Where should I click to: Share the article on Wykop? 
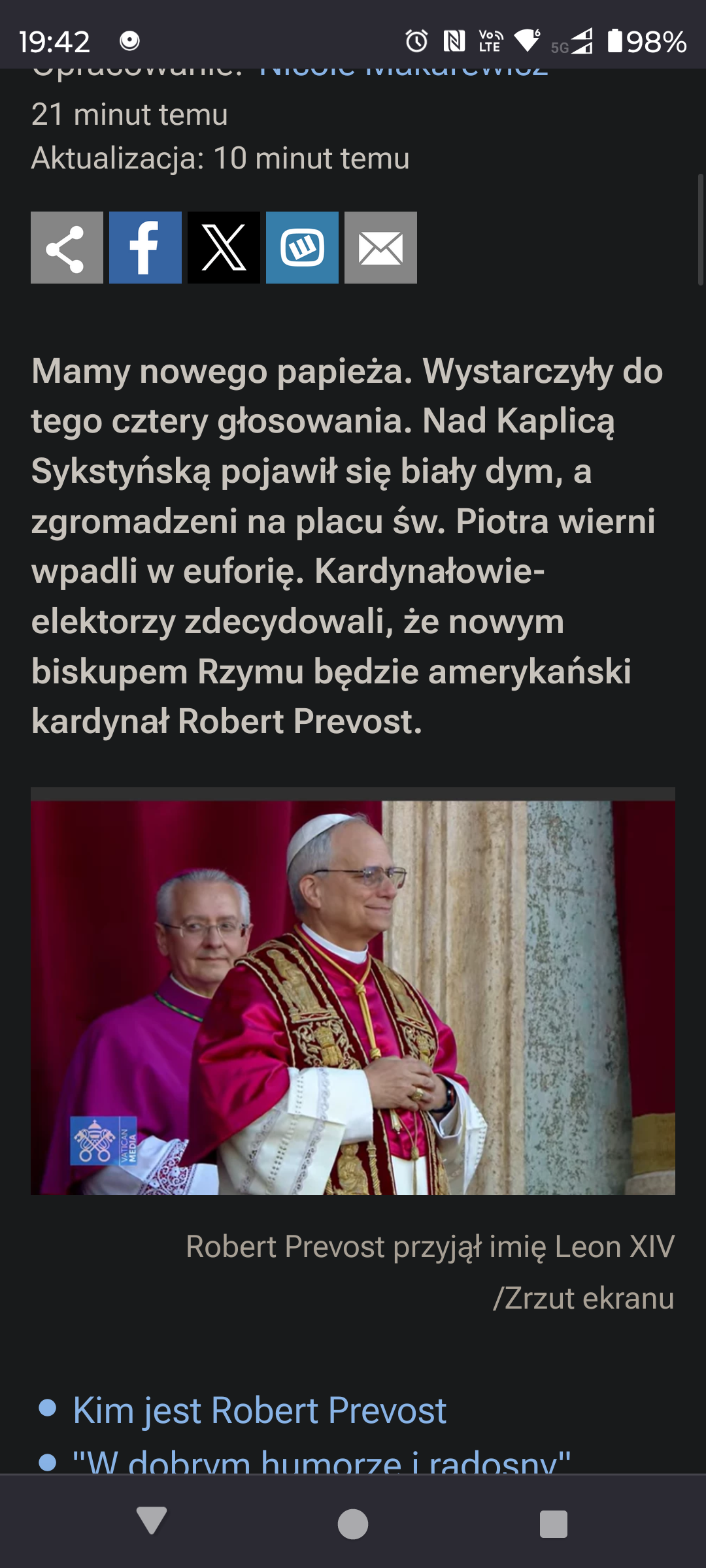coord(302,248)
